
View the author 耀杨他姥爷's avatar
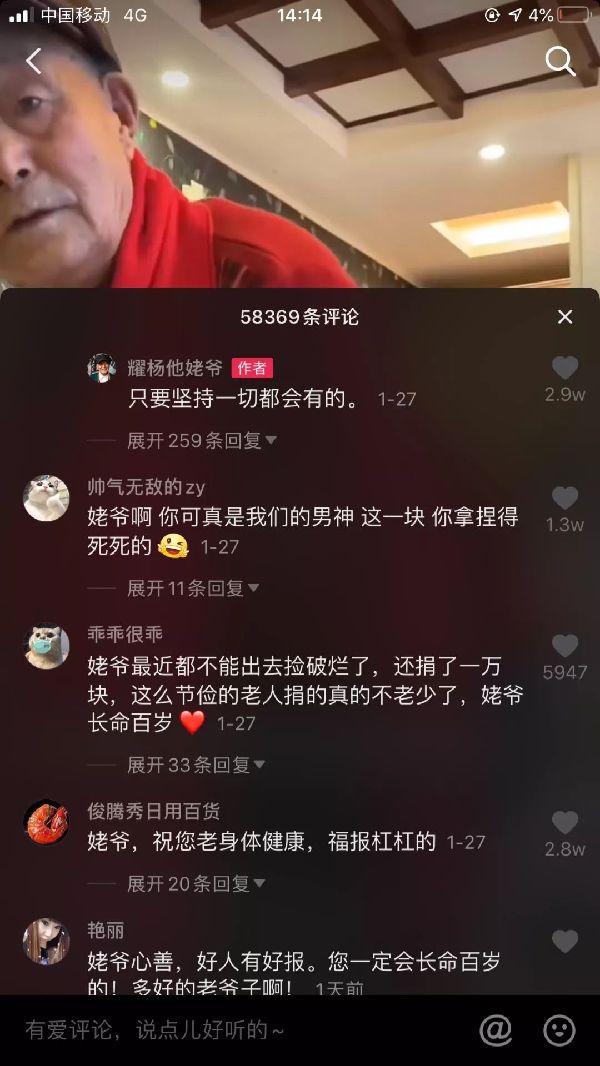(x=103, y=368)
